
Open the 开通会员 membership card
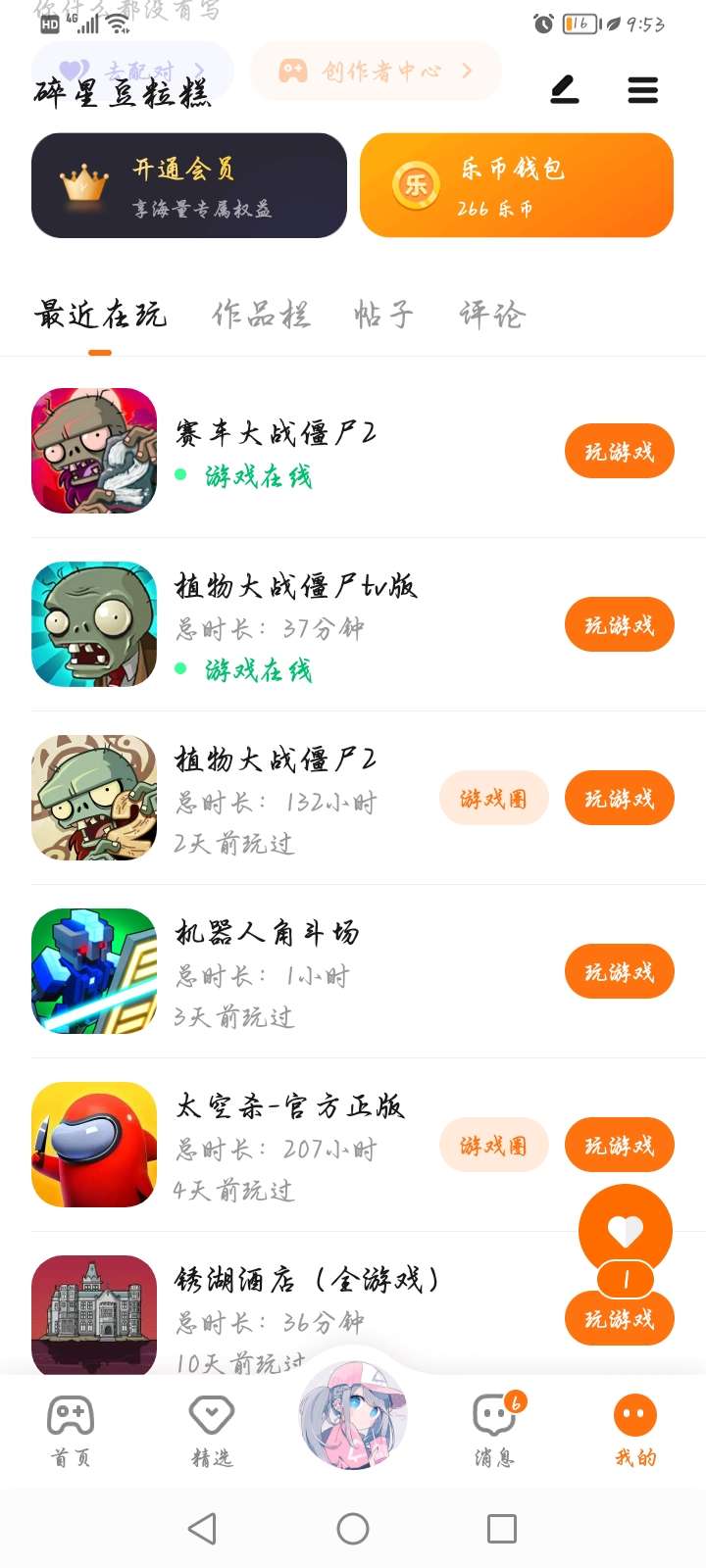189,186
